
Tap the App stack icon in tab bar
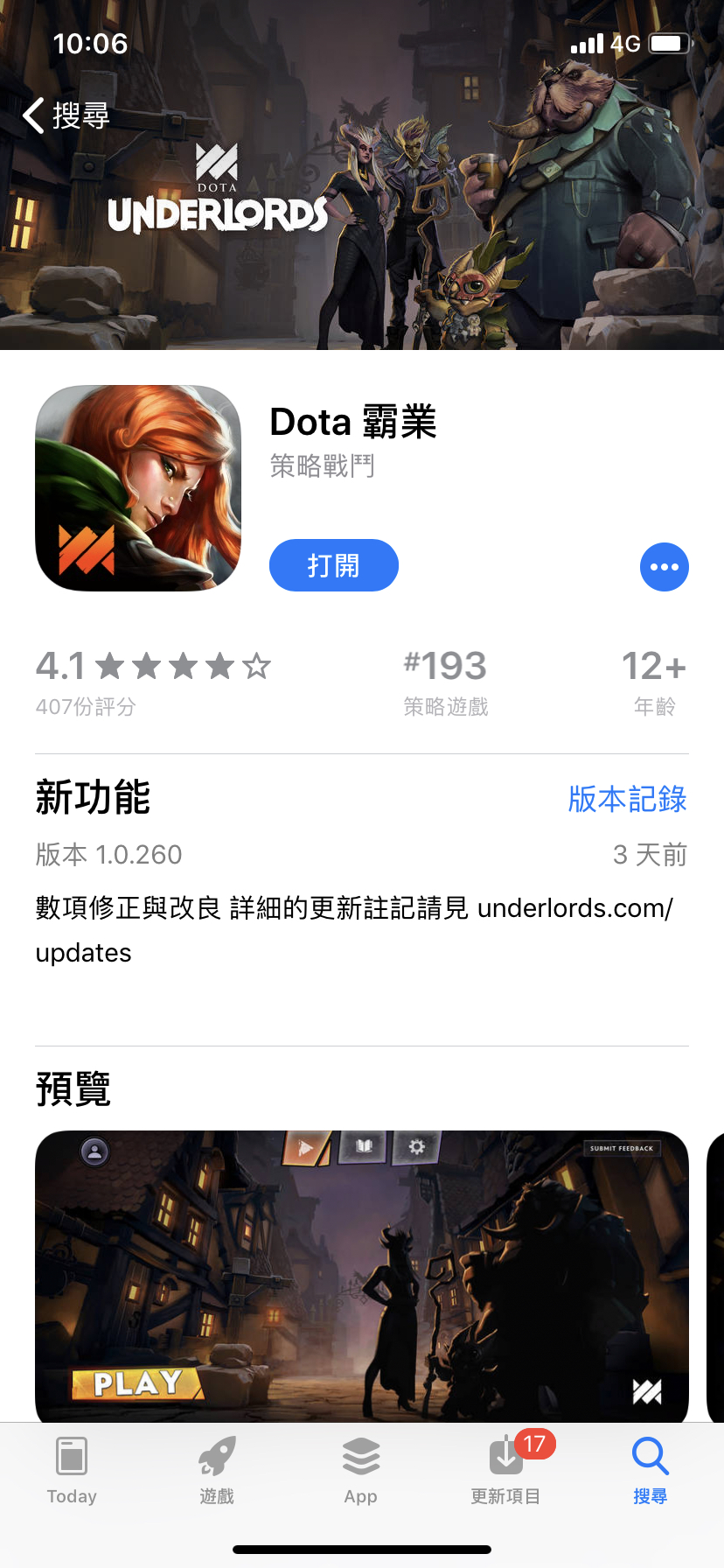(x=361, y=1457)
